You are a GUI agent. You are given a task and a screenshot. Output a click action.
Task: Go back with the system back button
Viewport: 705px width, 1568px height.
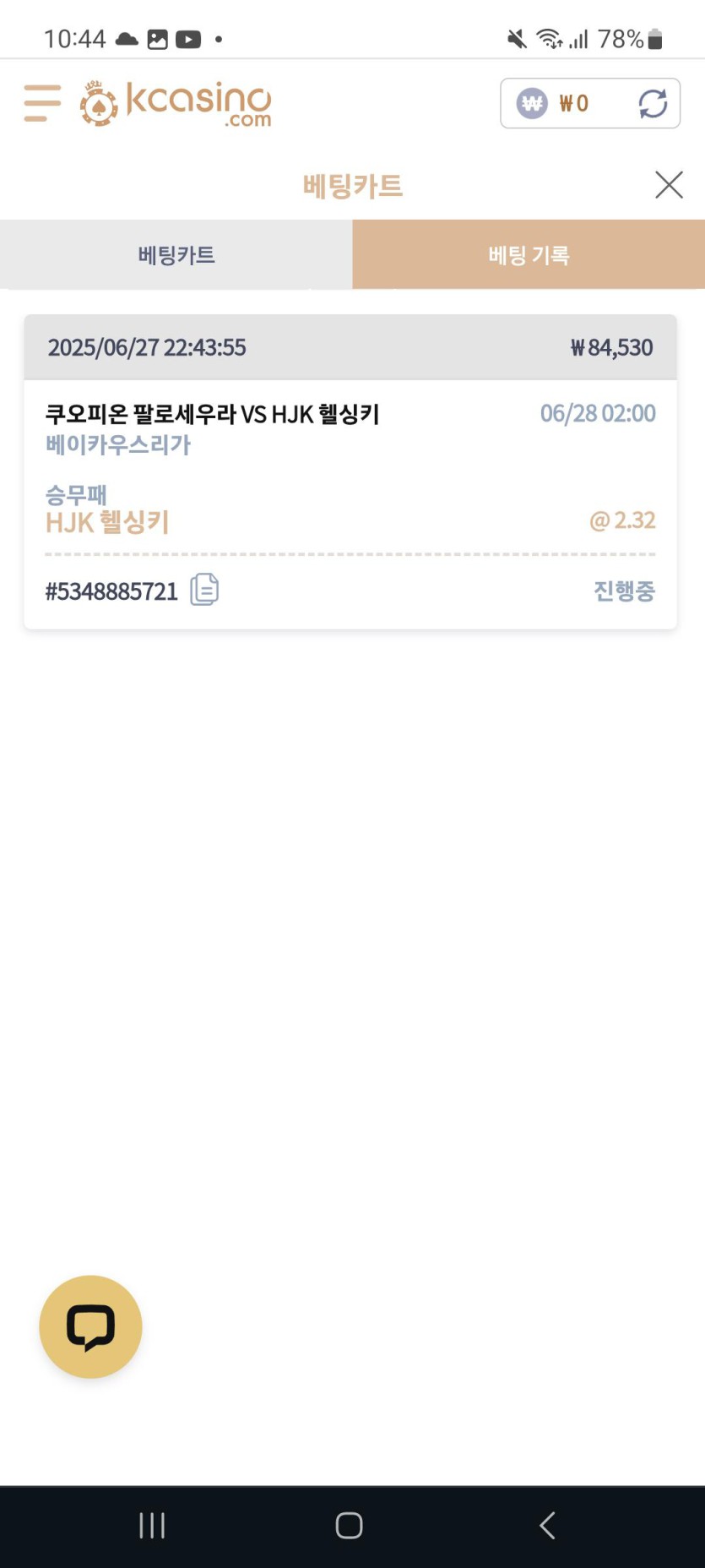coord(547,1525)
